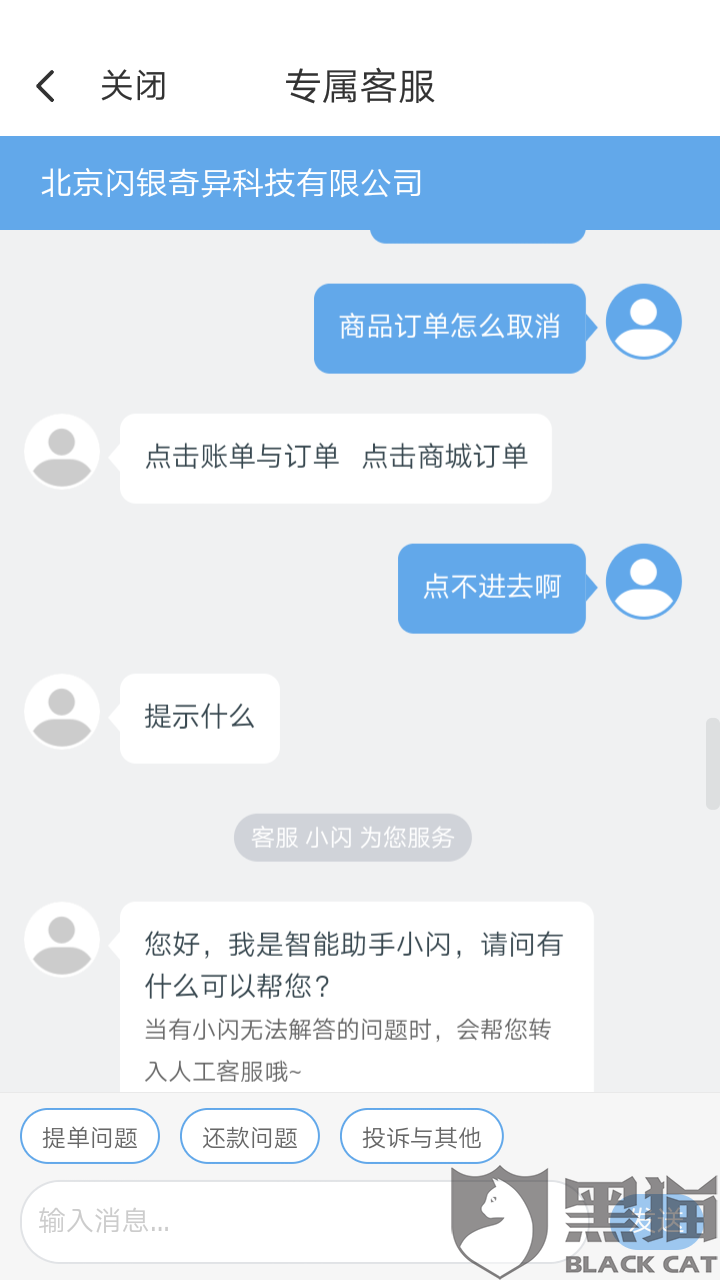Viewport: 720px width, 1280px height.
Task: Select the 提单问题 quick reply chip
Action: (x=90, y=1136)
